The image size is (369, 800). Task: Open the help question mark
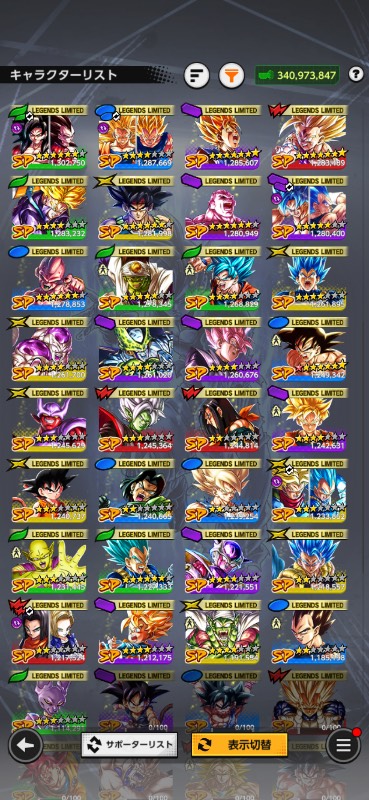click(x=356, y=74)
